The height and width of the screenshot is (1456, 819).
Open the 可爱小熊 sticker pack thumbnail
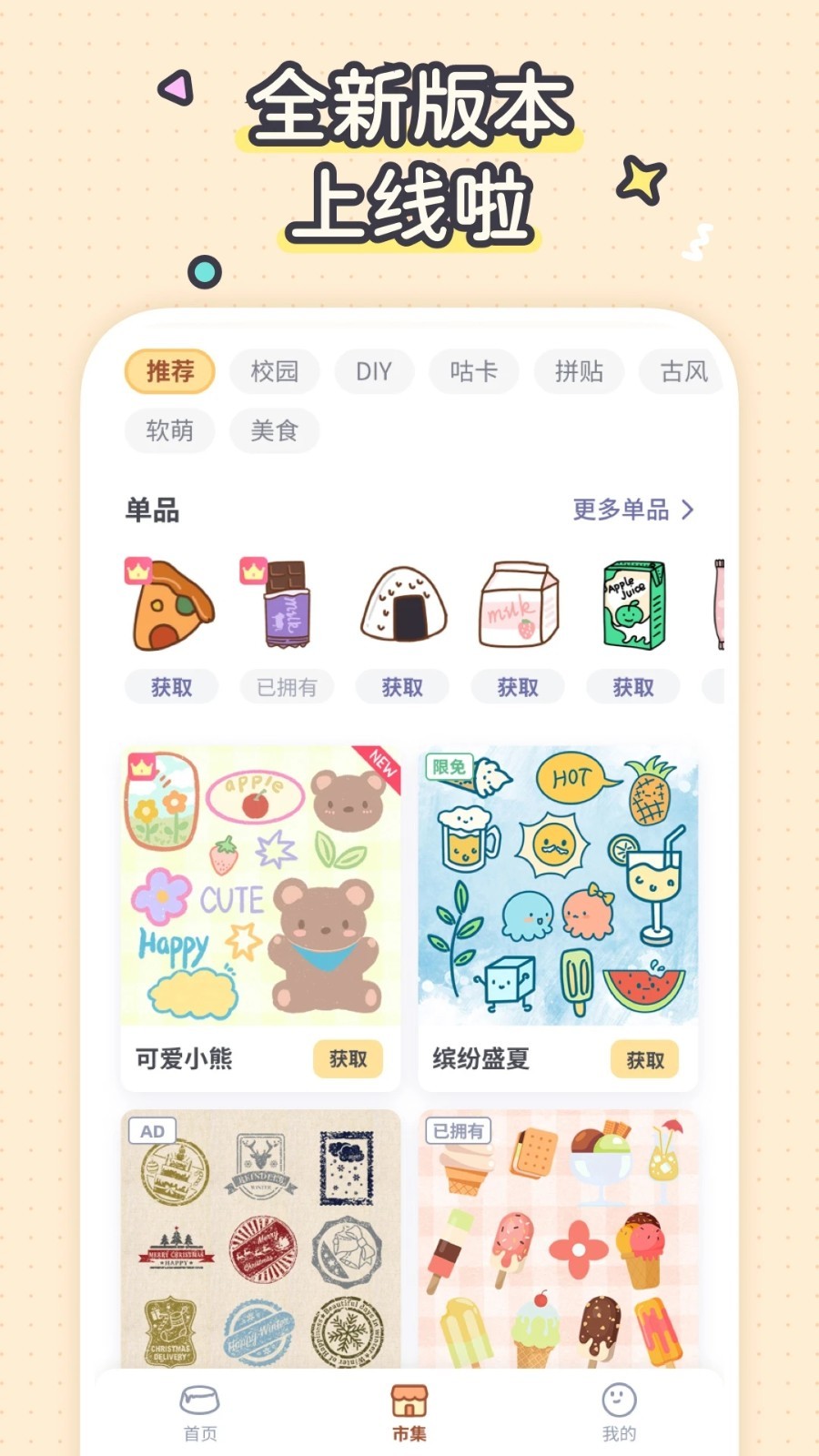pos(262,887)
